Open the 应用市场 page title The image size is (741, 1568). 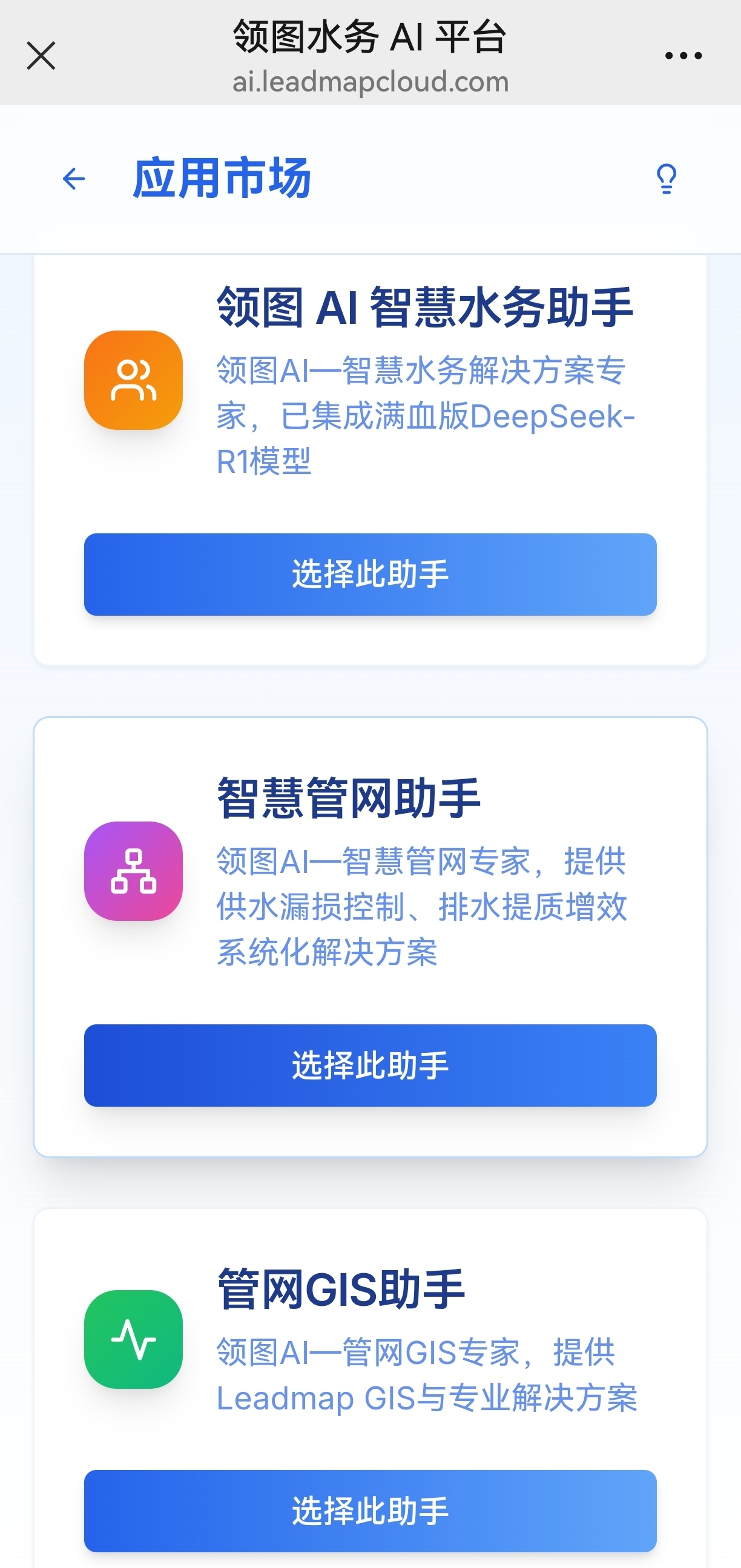(222, 178)
